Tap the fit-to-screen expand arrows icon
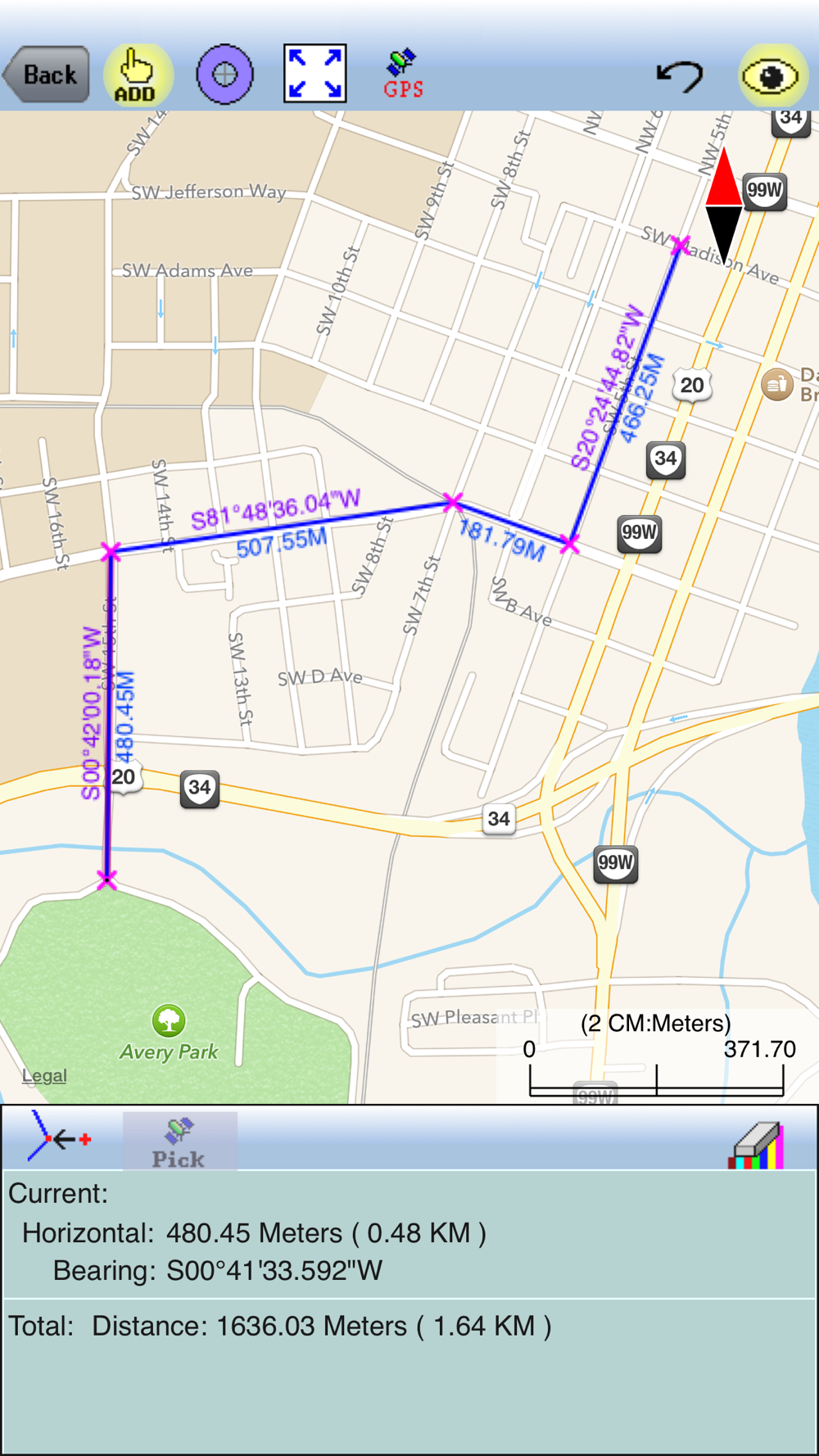Image resolution: width=819 pixels, height=1456 pixels. pyautogui.click(x=314, y=74)
